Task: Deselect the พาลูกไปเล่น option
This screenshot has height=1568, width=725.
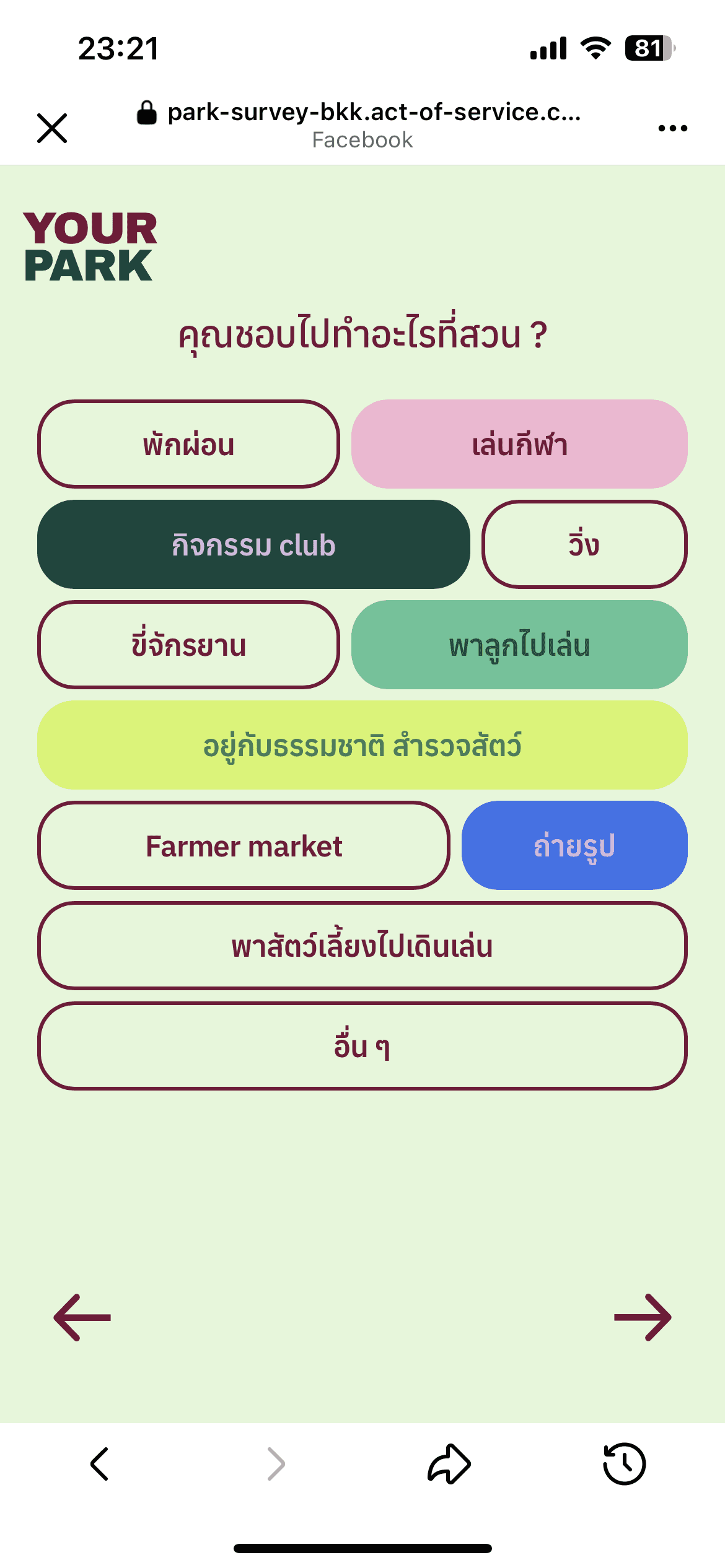Action: click(519, 645)
